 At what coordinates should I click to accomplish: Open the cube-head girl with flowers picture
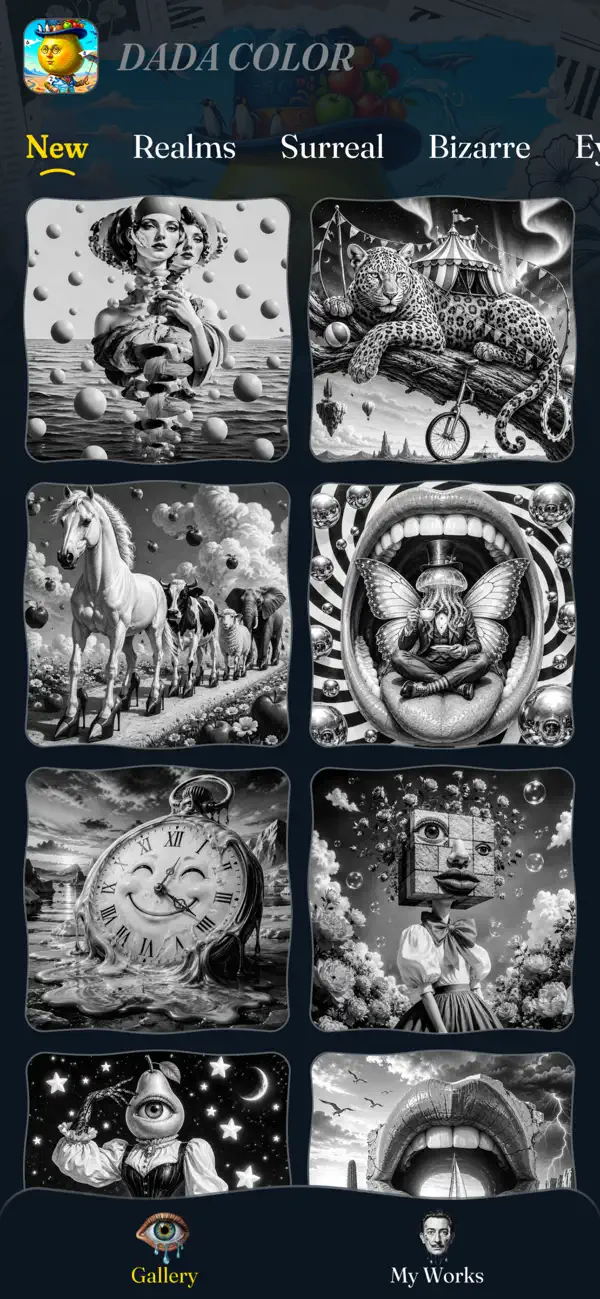[442, 899]
